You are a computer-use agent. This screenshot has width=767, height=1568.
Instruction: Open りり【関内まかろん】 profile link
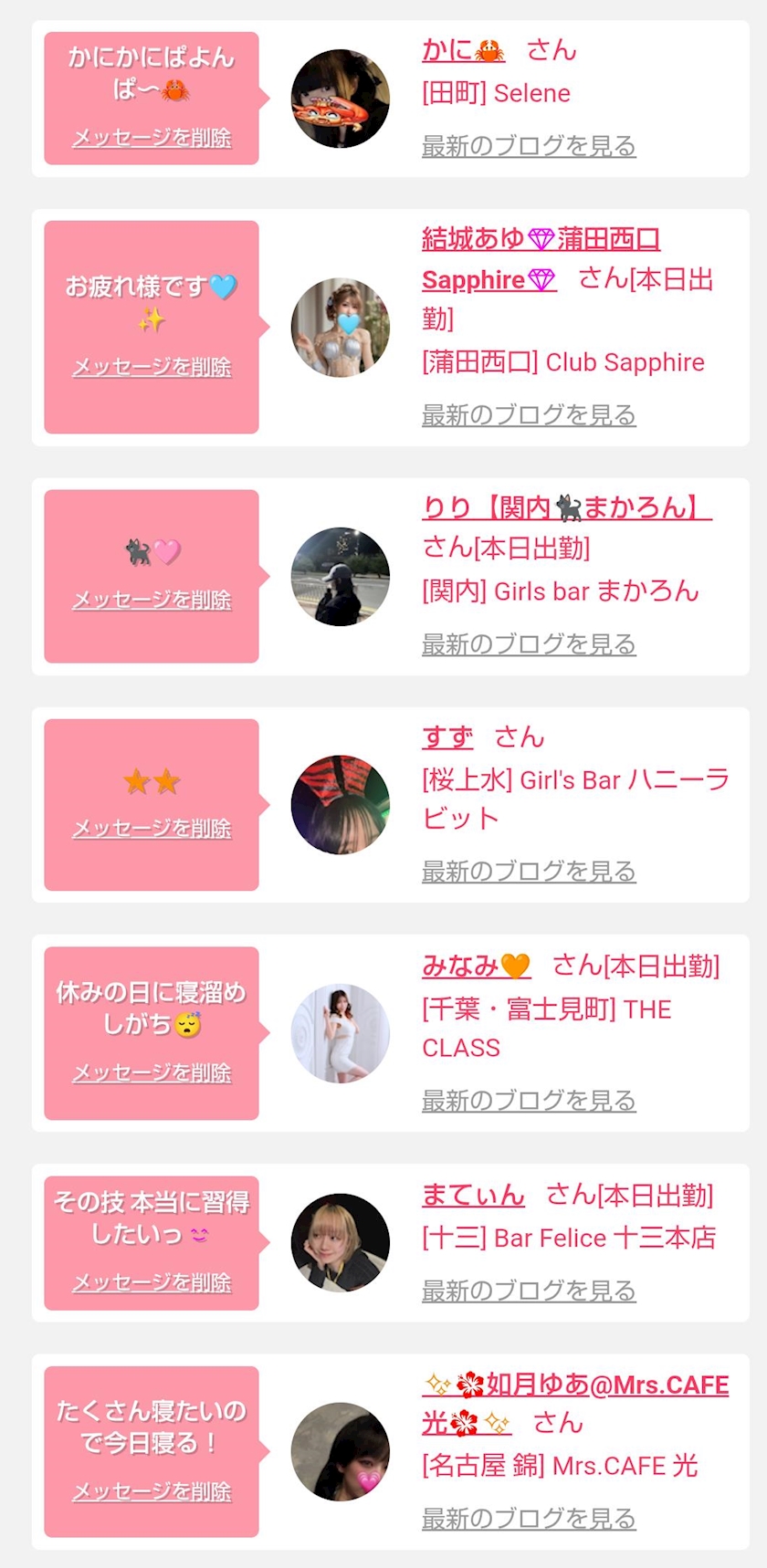(x=566, y=507)
